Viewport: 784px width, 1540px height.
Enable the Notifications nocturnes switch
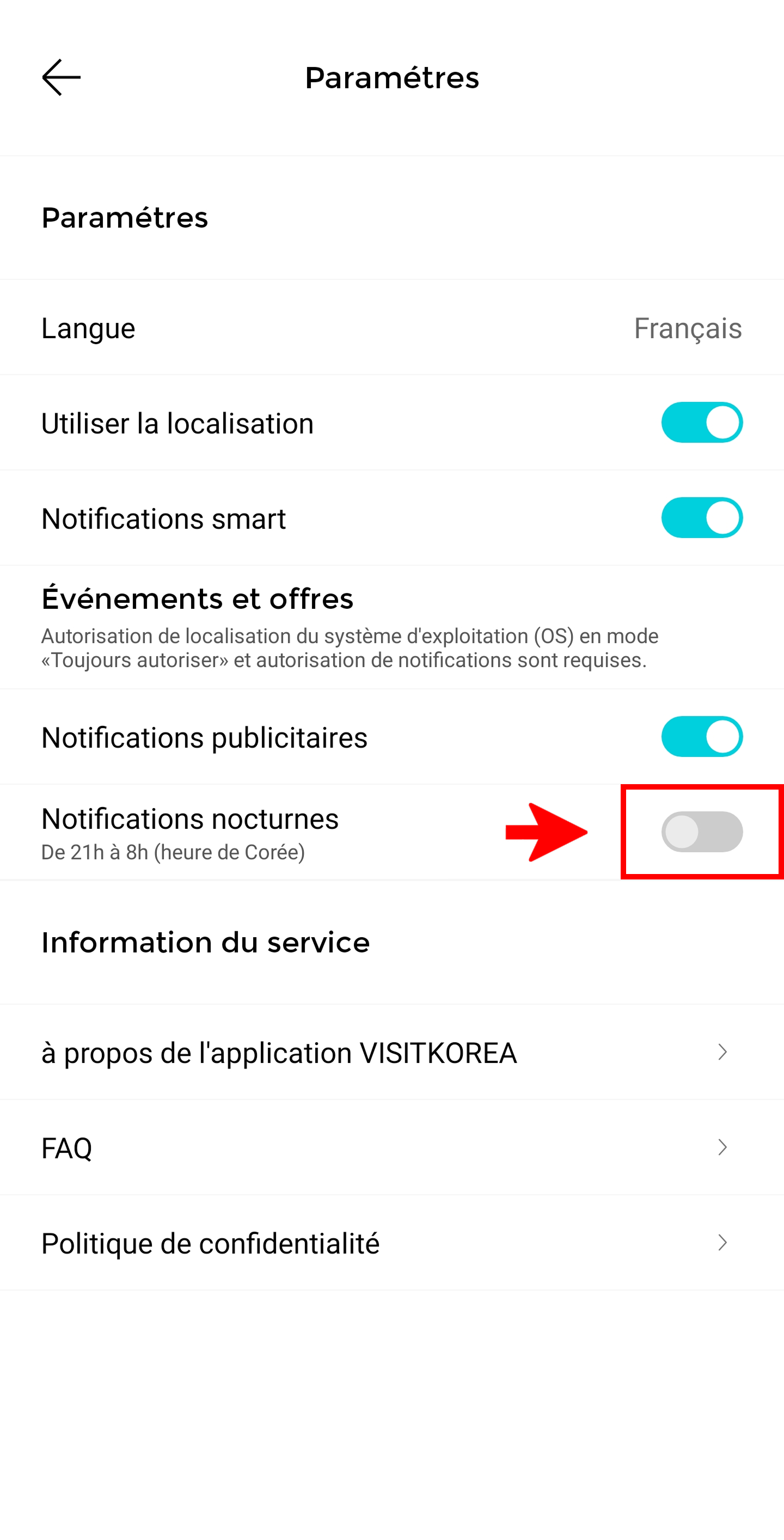tap(702, 831)
